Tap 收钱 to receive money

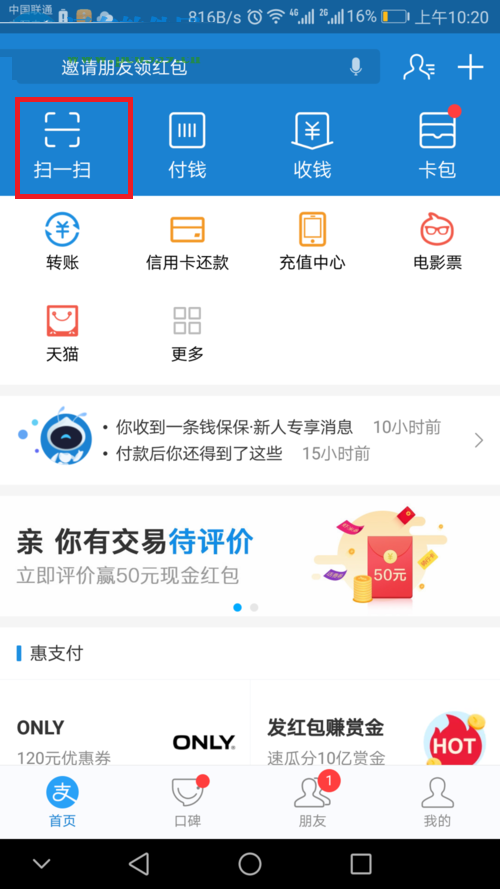pos(312,146)
